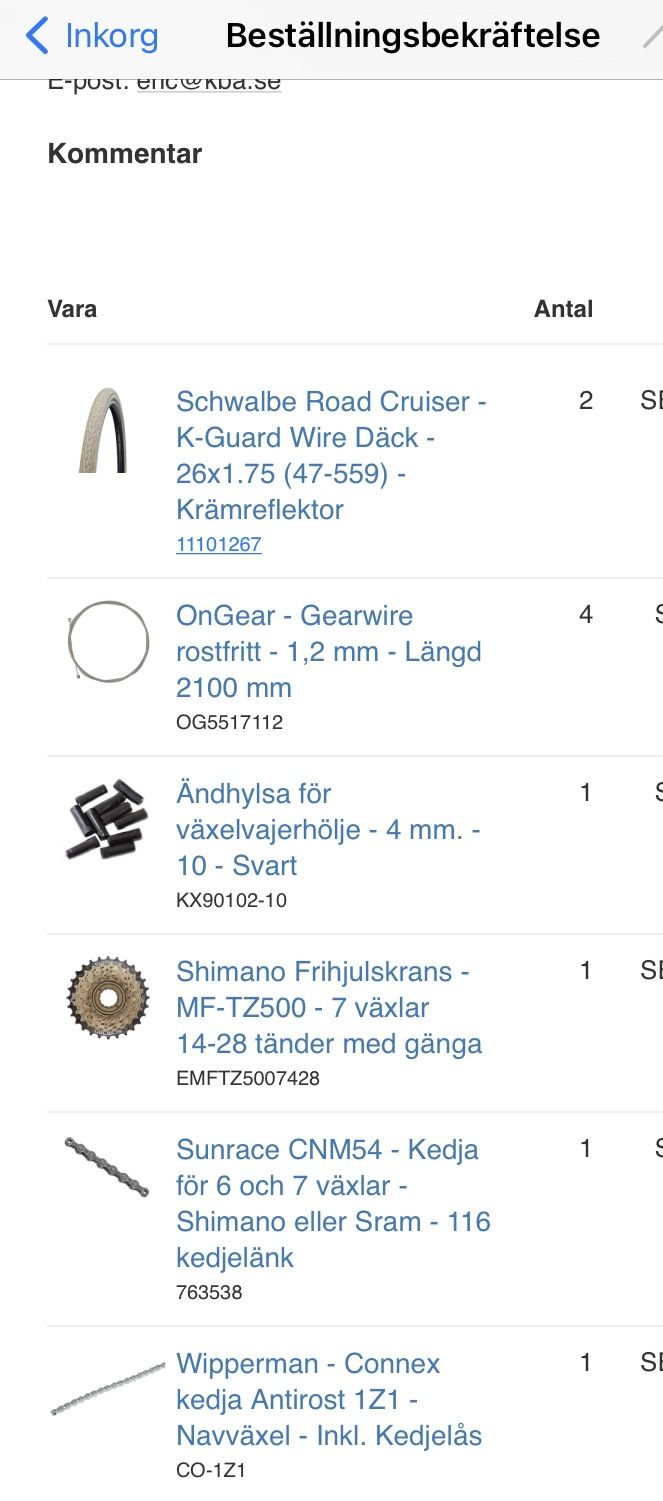663x1501 pixels.
Task: Open Ändhylsa för växelvajerhölje product link
Action: pos(328,829)
